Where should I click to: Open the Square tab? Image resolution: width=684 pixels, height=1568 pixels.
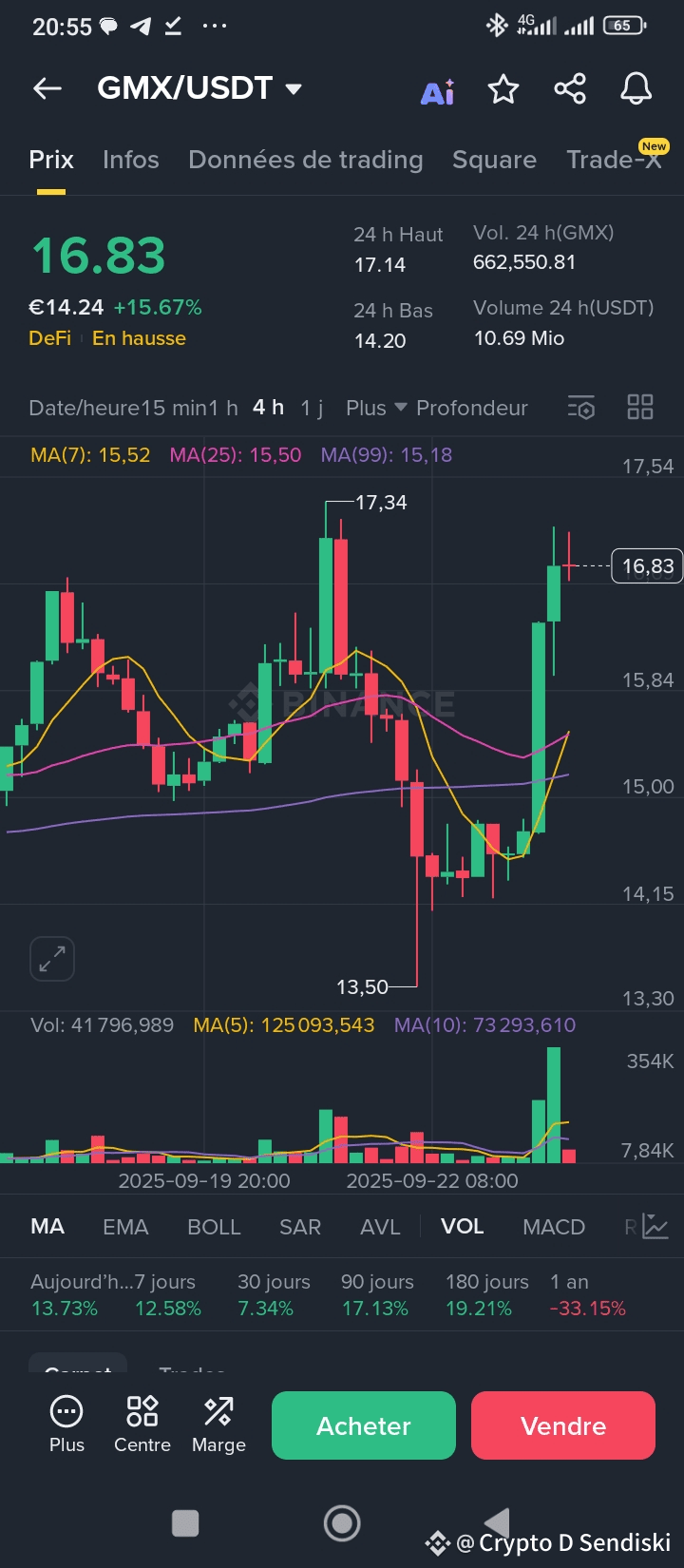(x=494, y=160)
